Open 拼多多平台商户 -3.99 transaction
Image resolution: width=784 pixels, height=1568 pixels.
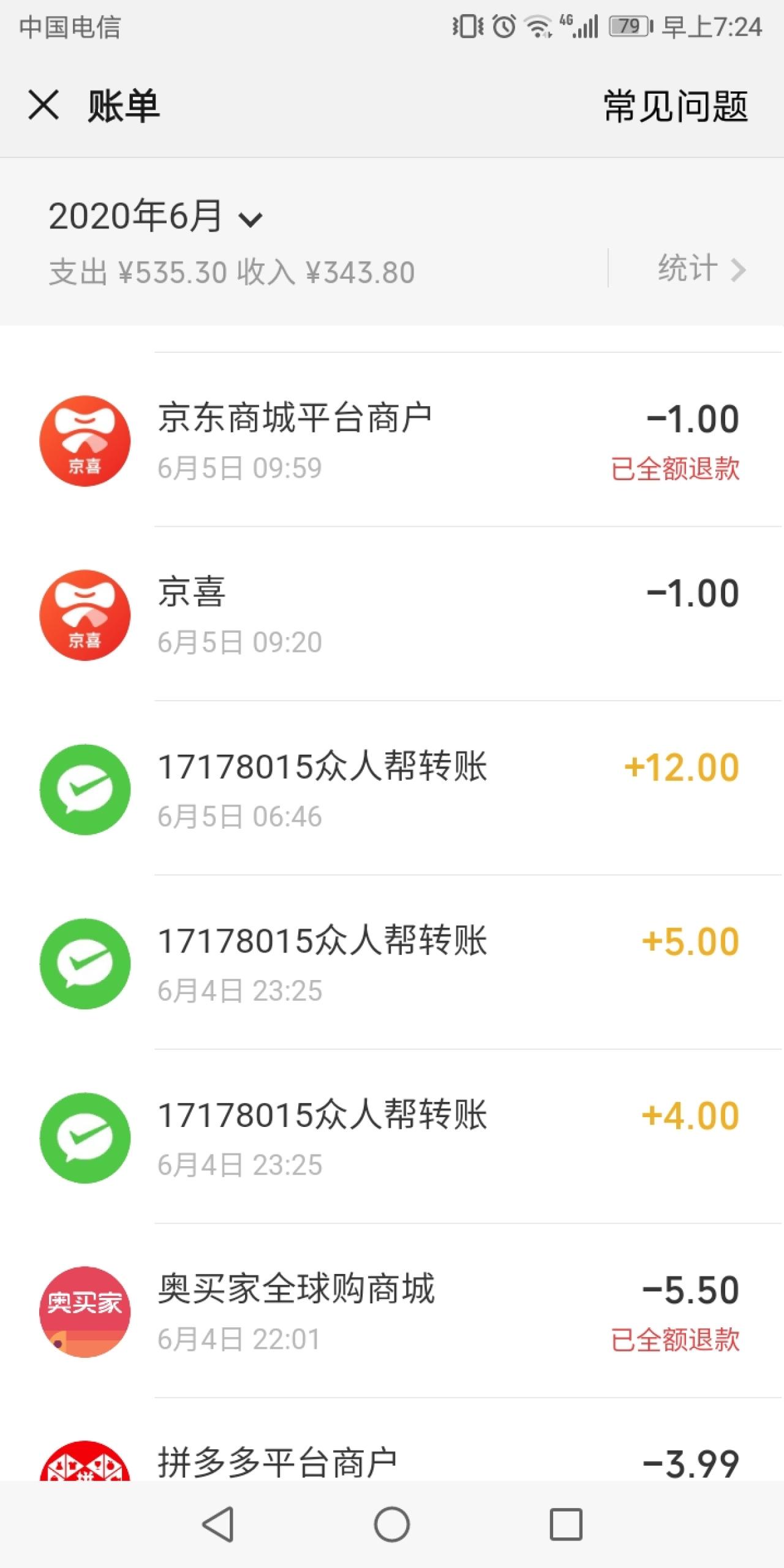392,1463
